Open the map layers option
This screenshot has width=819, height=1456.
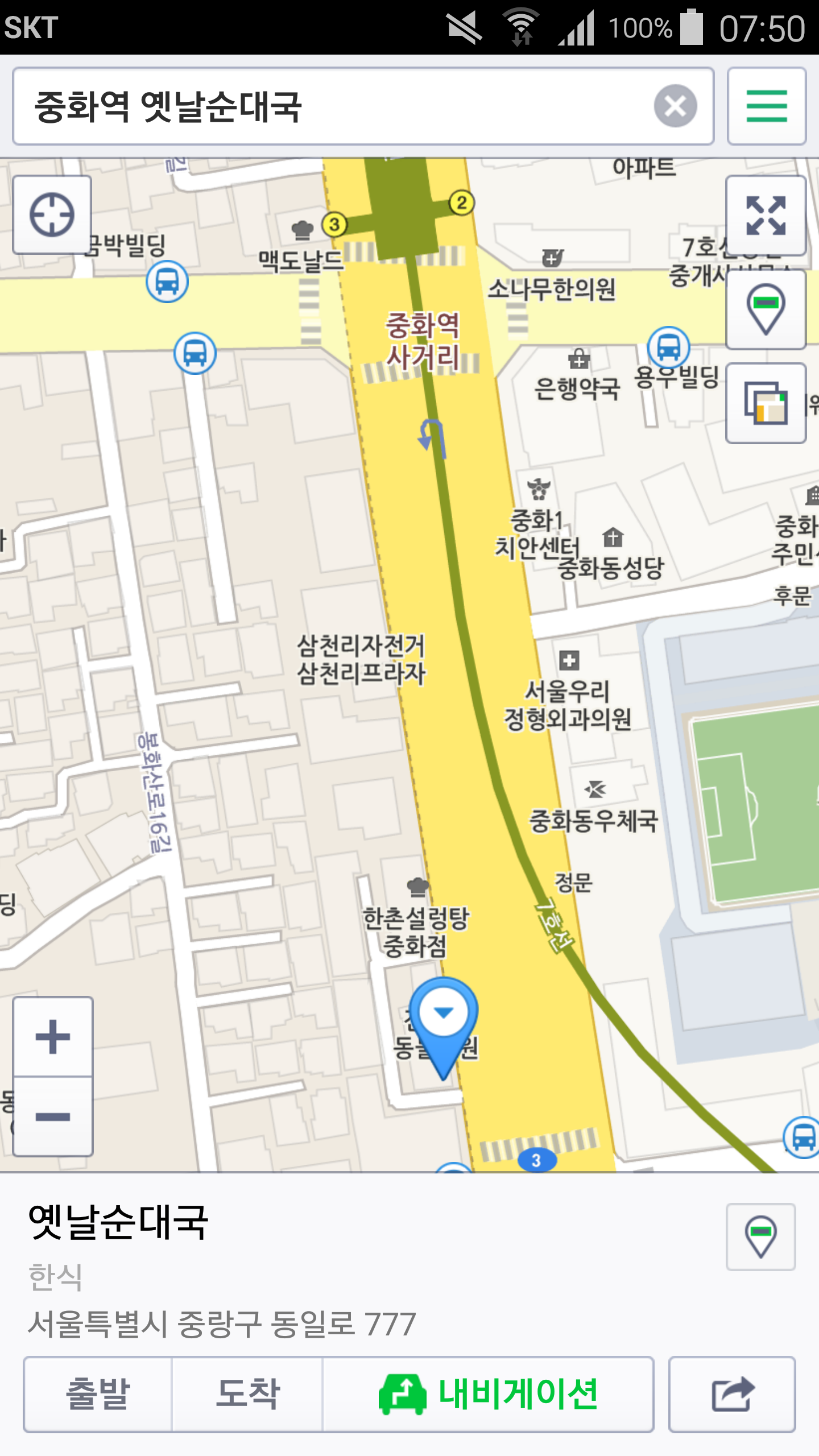pyautogui.click(x=766, y=403)
